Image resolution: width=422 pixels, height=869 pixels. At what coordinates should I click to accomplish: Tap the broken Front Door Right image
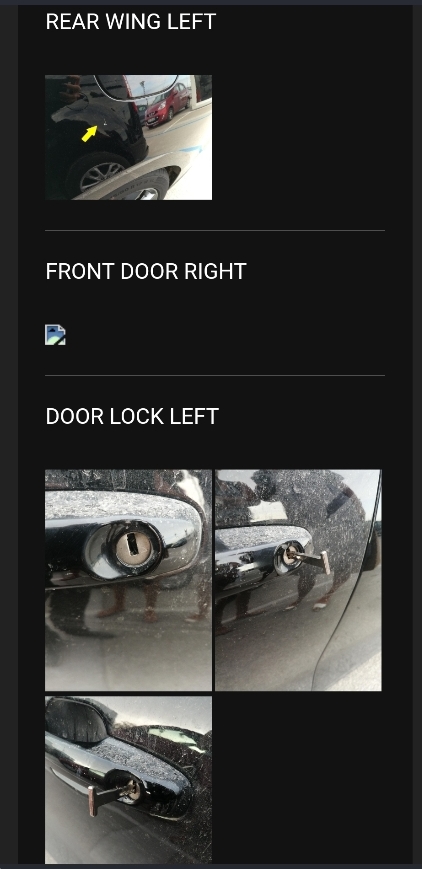click(55, 335)
